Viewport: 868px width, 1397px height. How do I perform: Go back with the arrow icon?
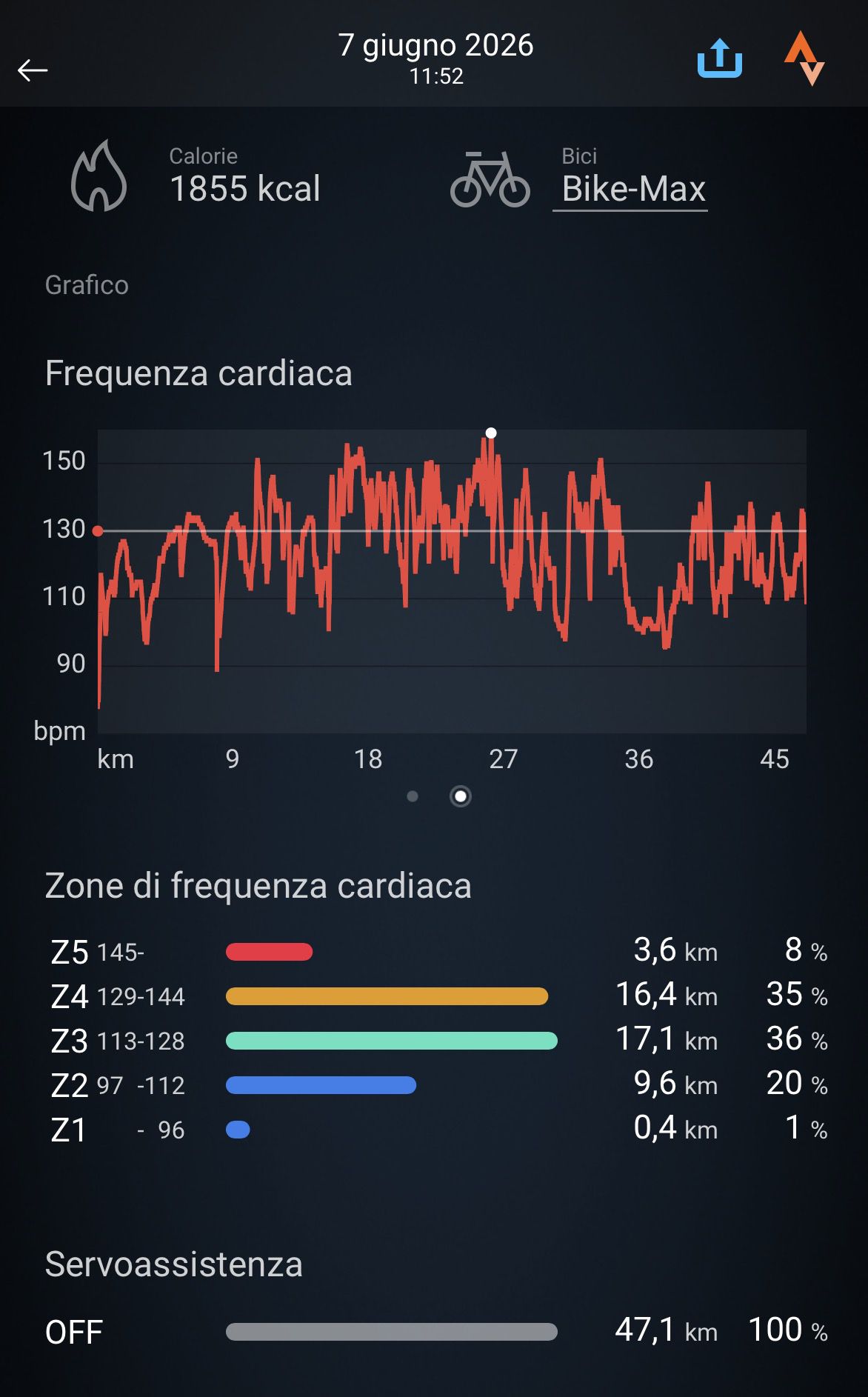[x=33, y=70]
